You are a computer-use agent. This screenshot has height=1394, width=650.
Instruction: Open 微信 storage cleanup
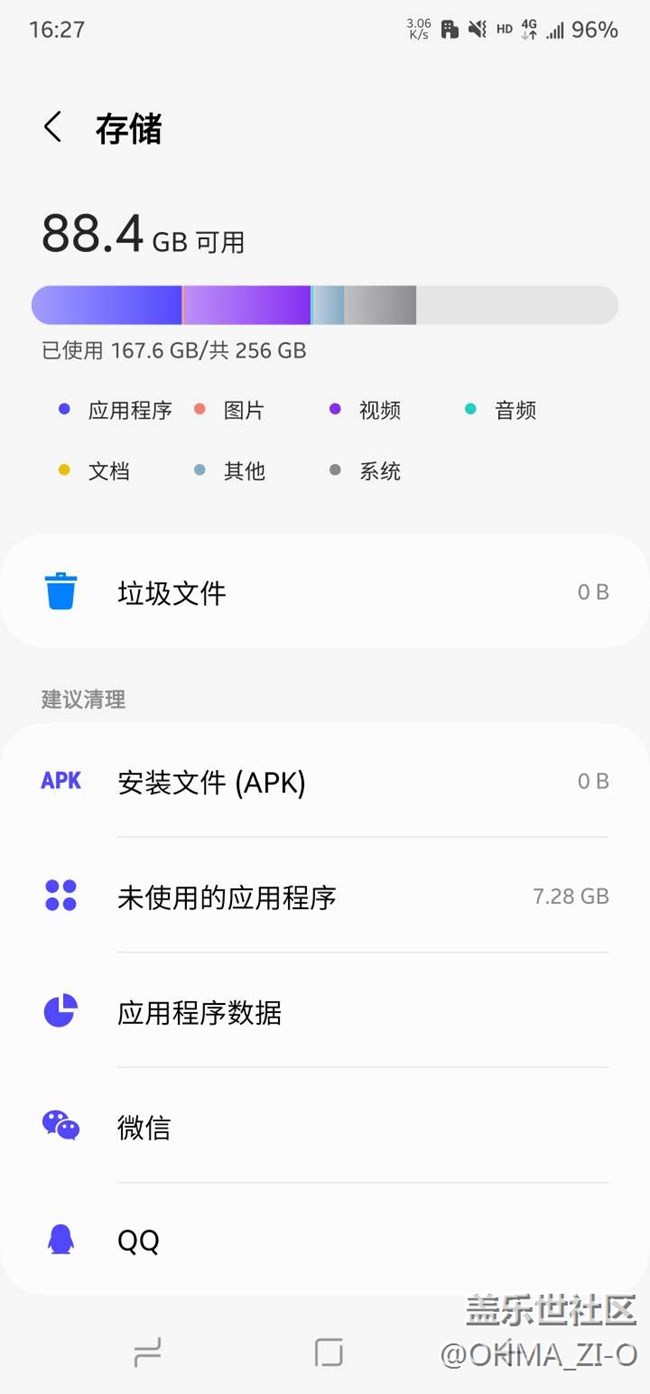[324, 1127]
